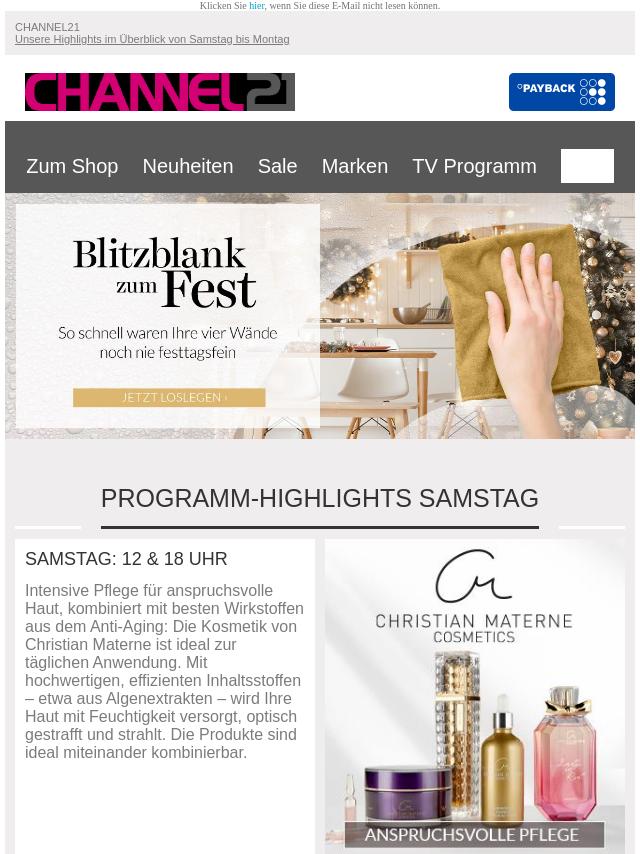Open the Payback banner
Screen dimensions: 640x854
tap(561, 92)
